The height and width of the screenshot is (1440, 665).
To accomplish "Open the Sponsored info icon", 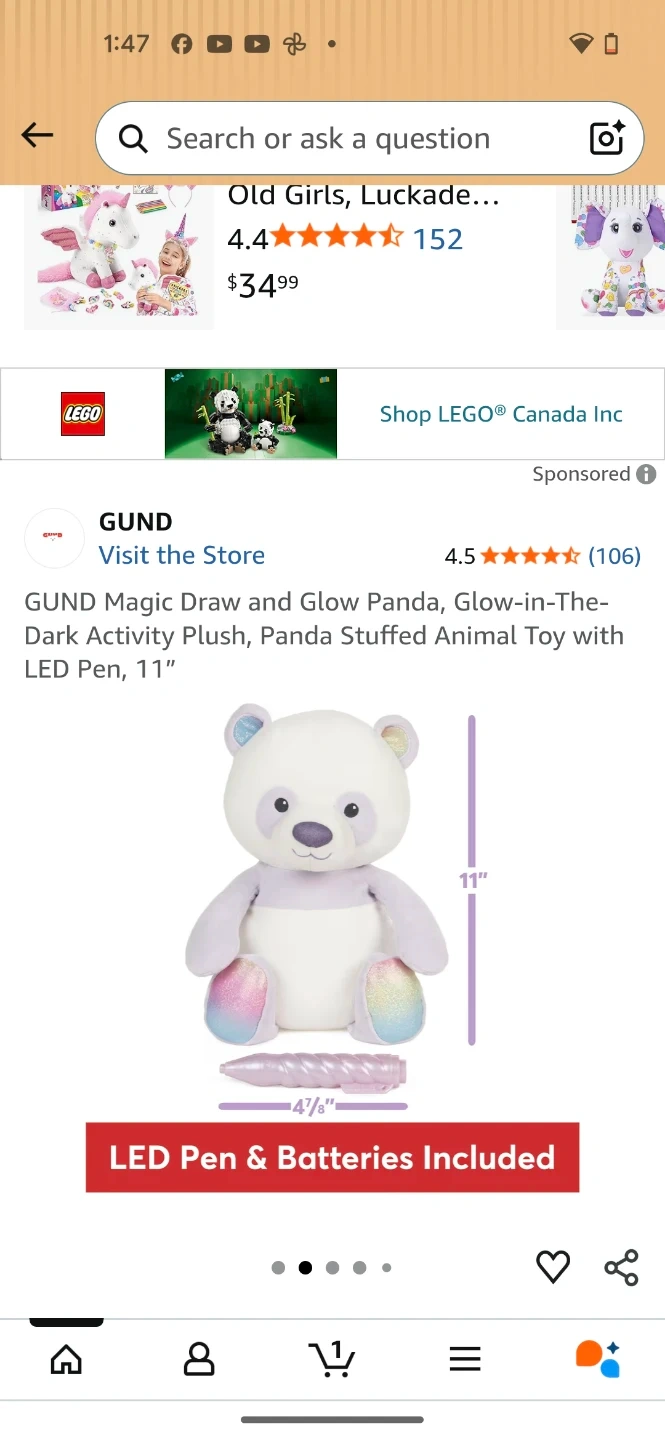I will pyautogui.click(x=647, y=474).
